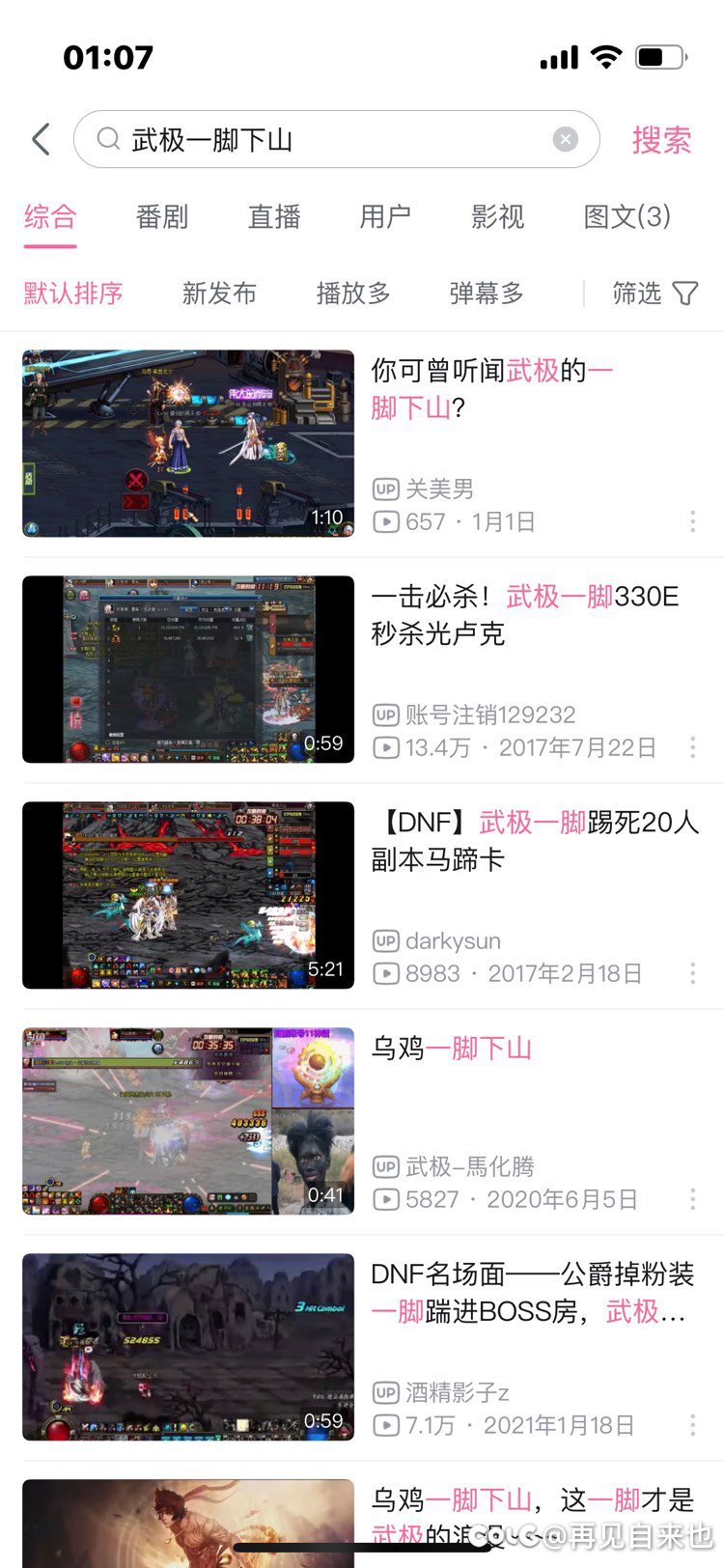
Task: Sort results by 新发布
Action: click(x=219, y=294)
